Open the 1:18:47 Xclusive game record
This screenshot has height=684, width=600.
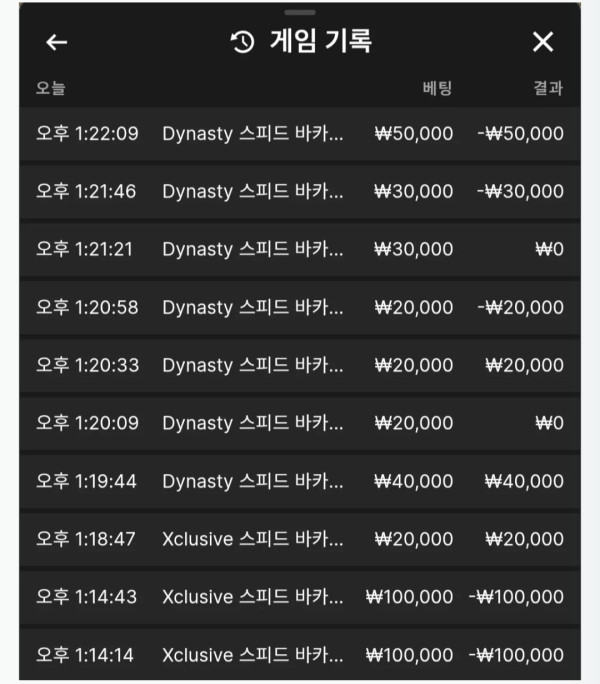click(x=300, y=539)
